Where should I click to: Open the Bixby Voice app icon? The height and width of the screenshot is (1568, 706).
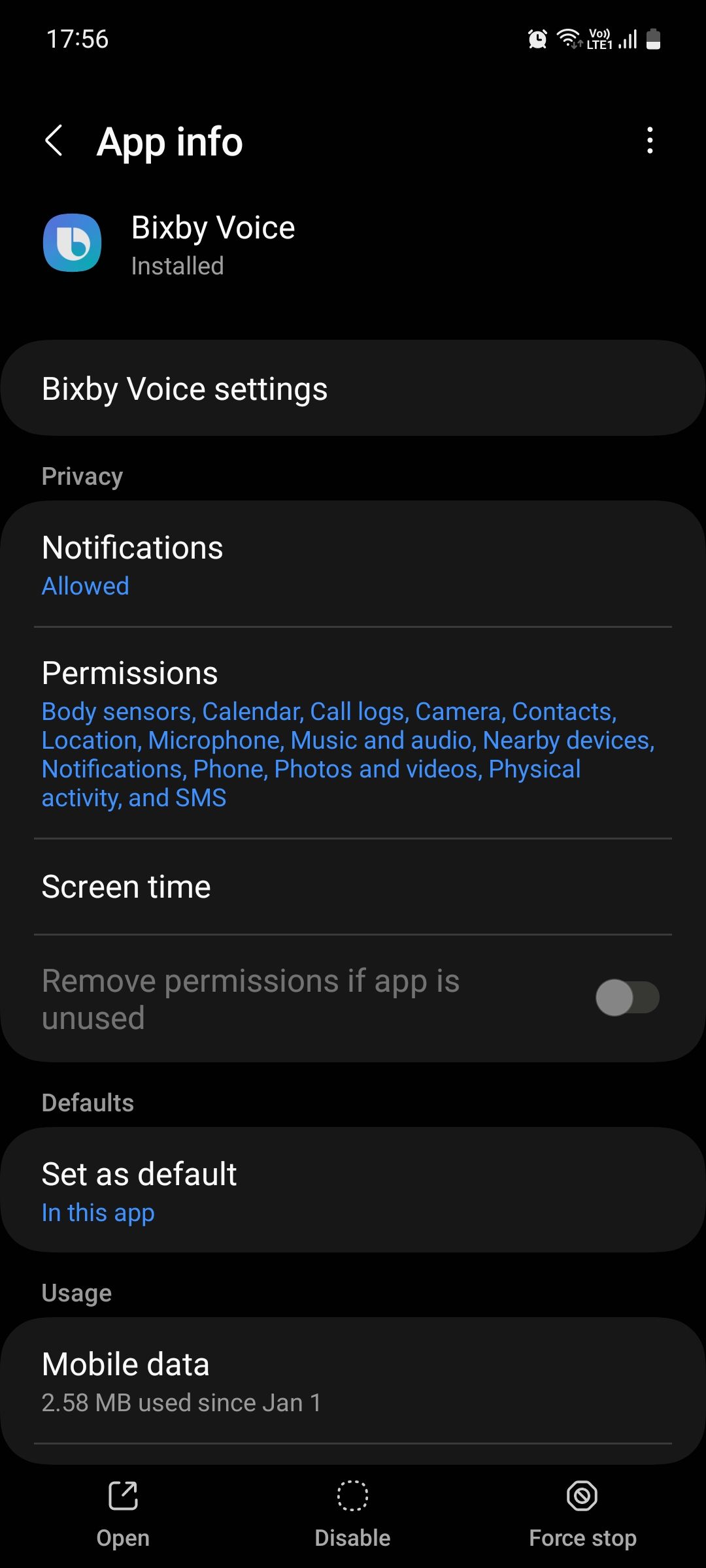click(72, 243)
